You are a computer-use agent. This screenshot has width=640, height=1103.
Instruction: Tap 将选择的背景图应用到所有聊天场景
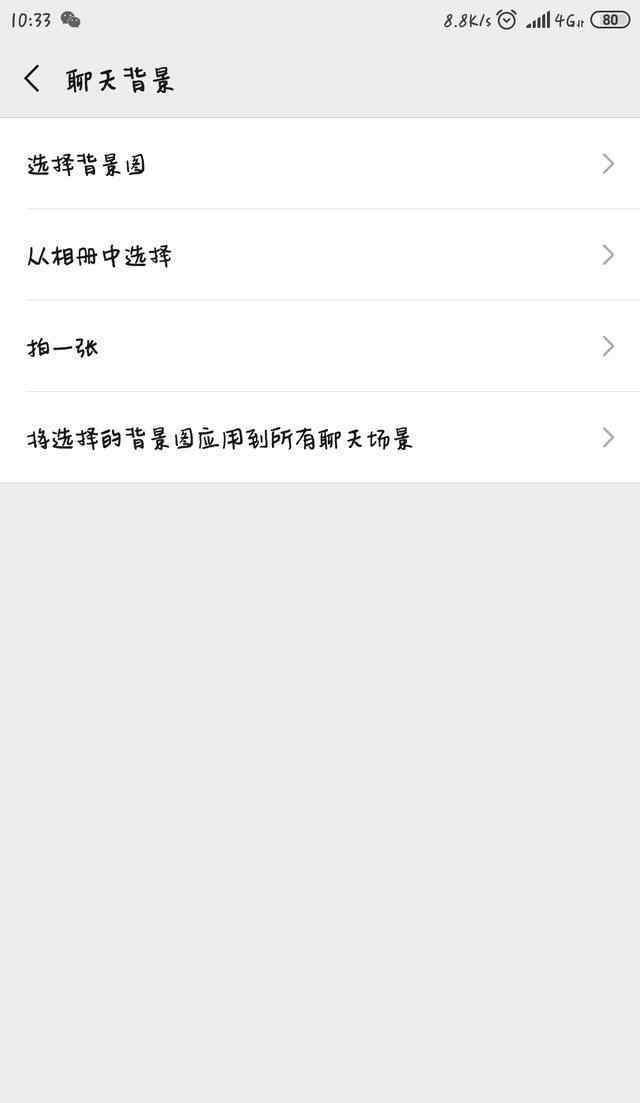tap(320, 438)
